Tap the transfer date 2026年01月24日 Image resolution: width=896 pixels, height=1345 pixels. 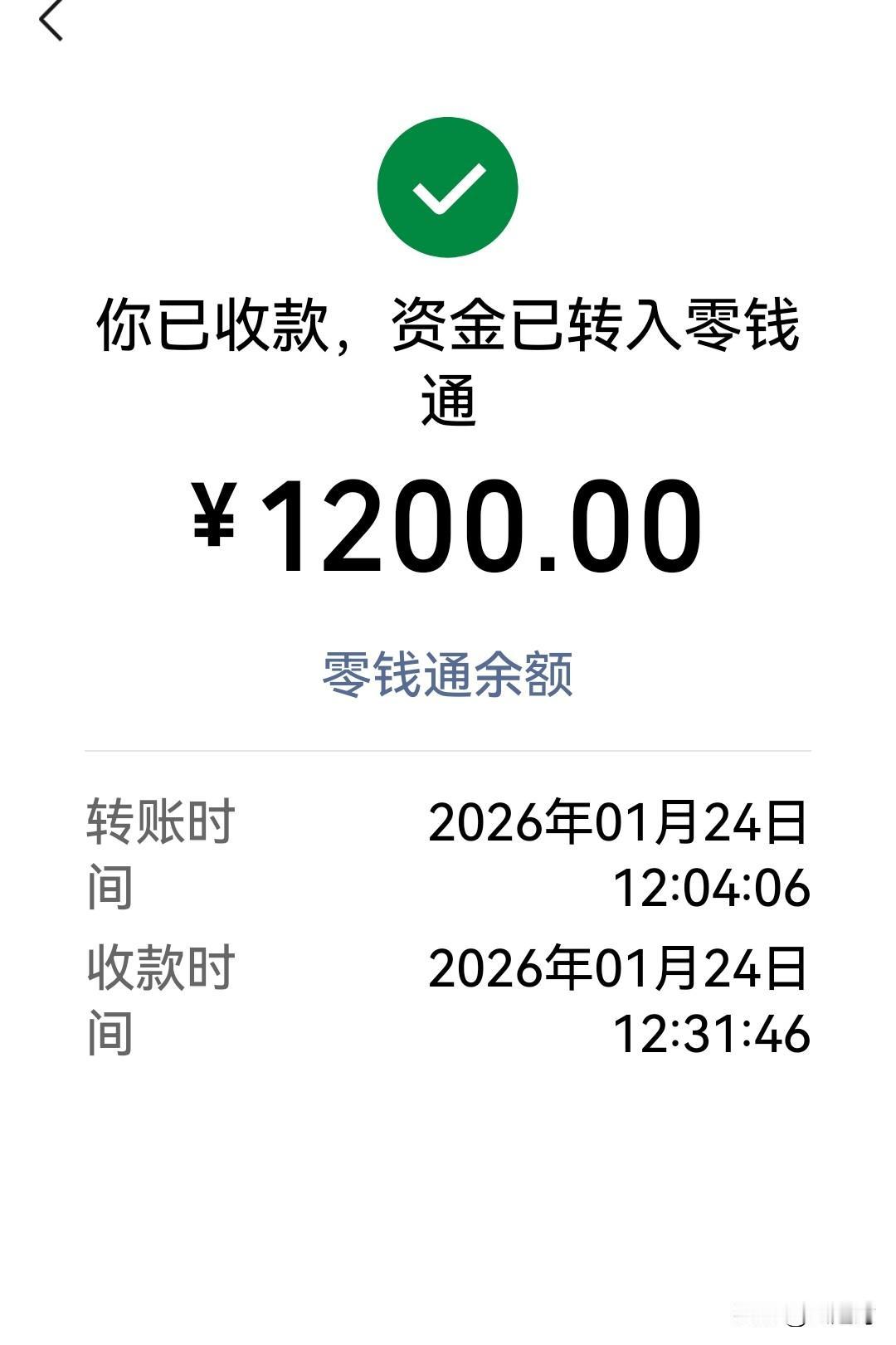click(618, 823)
